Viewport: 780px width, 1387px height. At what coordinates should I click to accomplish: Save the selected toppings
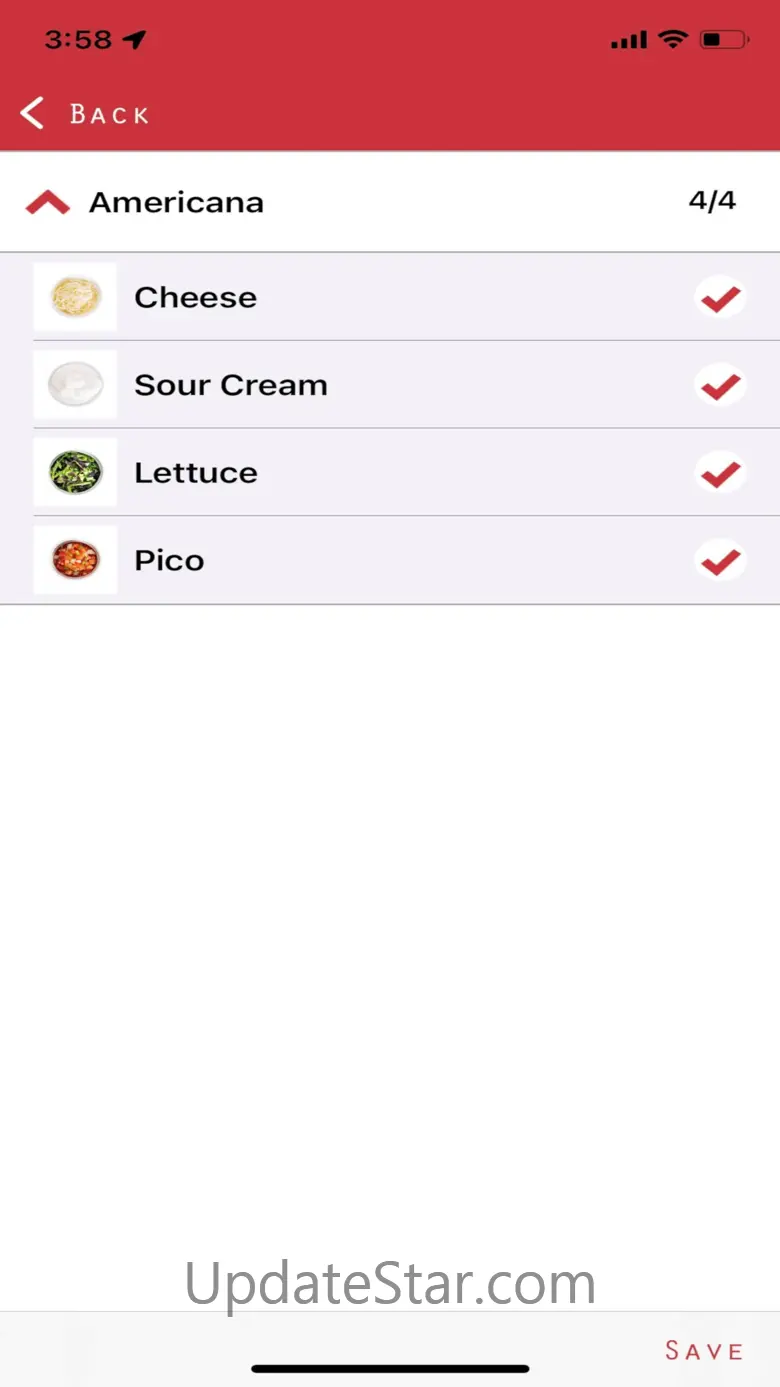[703, 1350]
